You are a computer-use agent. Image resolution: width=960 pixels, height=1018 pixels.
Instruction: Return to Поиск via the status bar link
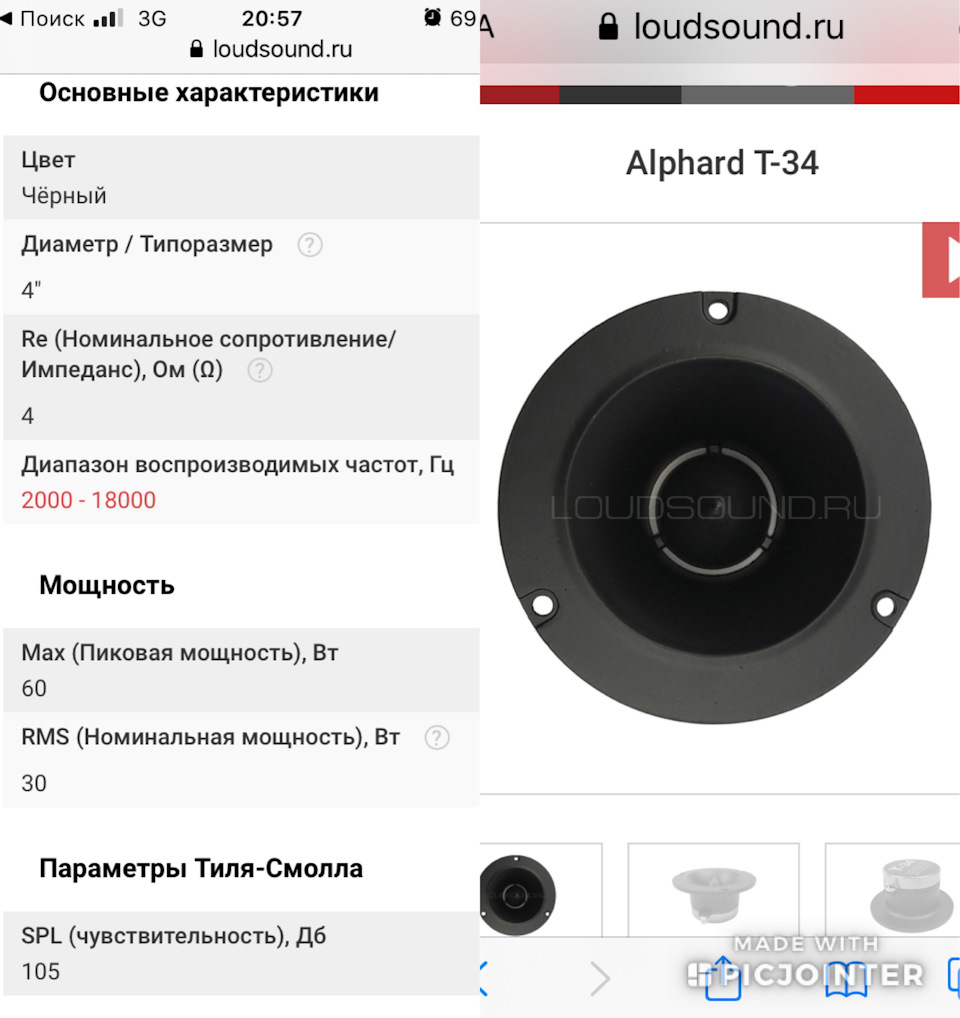48,17
